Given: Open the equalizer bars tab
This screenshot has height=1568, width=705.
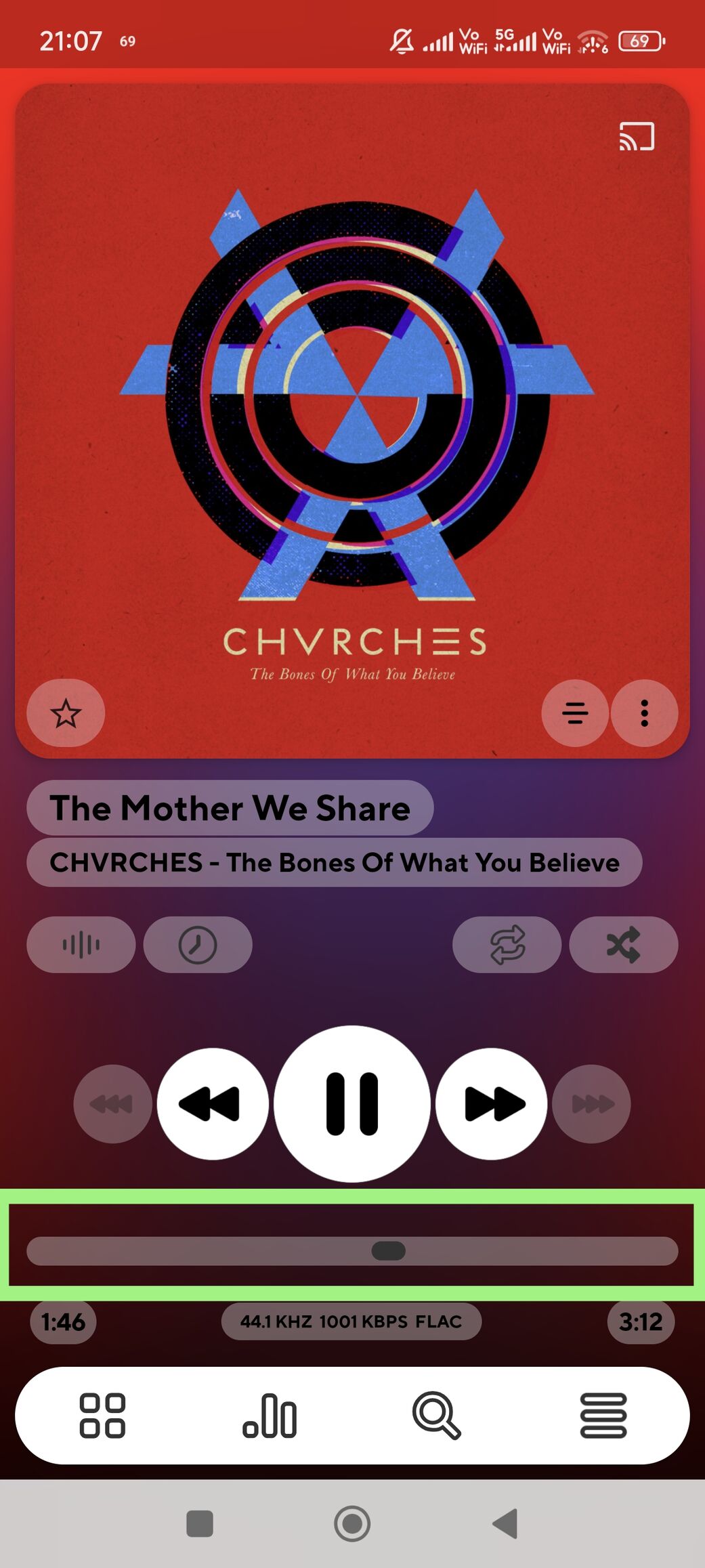Looking at the screenshot, I should tap(270, 1415).
